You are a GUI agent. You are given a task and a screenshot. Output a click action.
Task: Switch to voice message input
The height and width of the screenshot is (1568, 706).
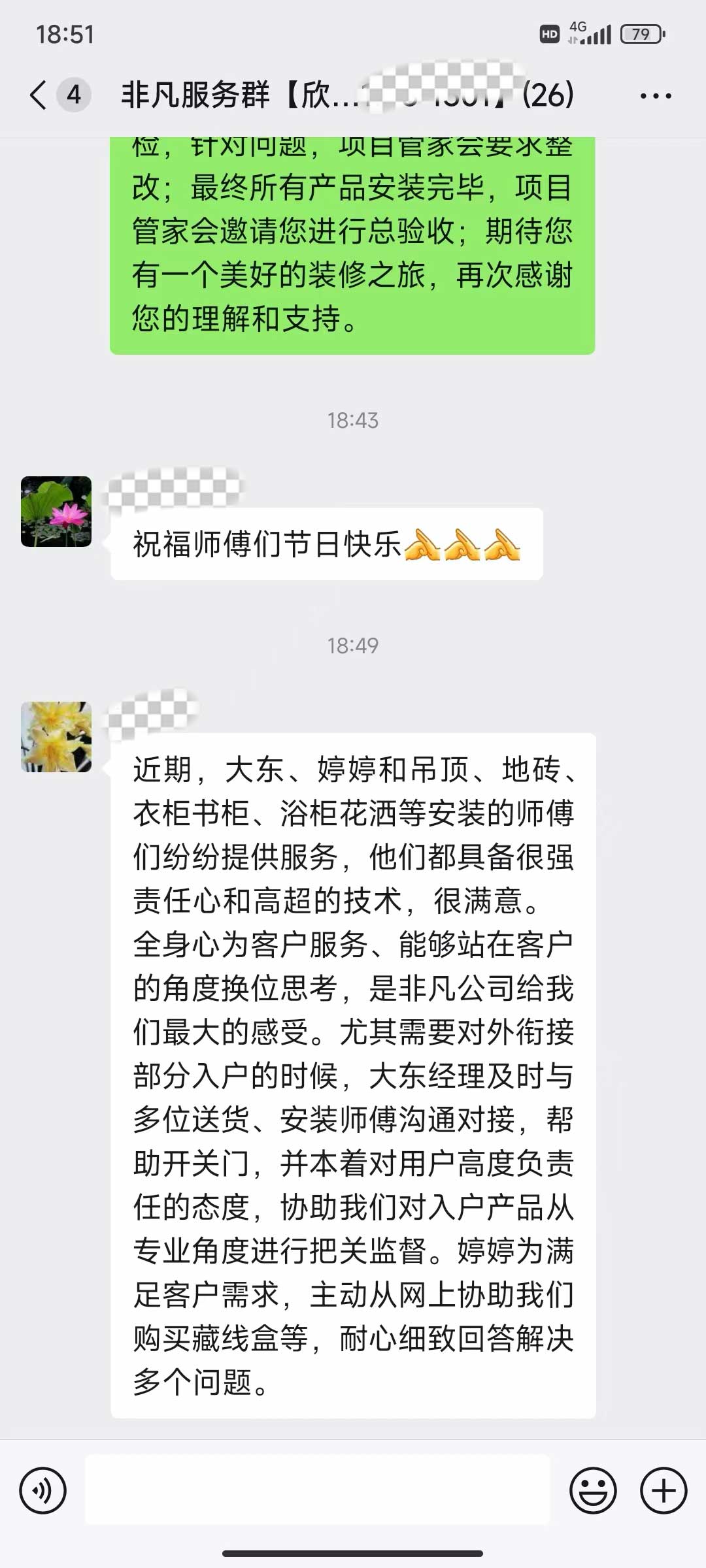43,1490
